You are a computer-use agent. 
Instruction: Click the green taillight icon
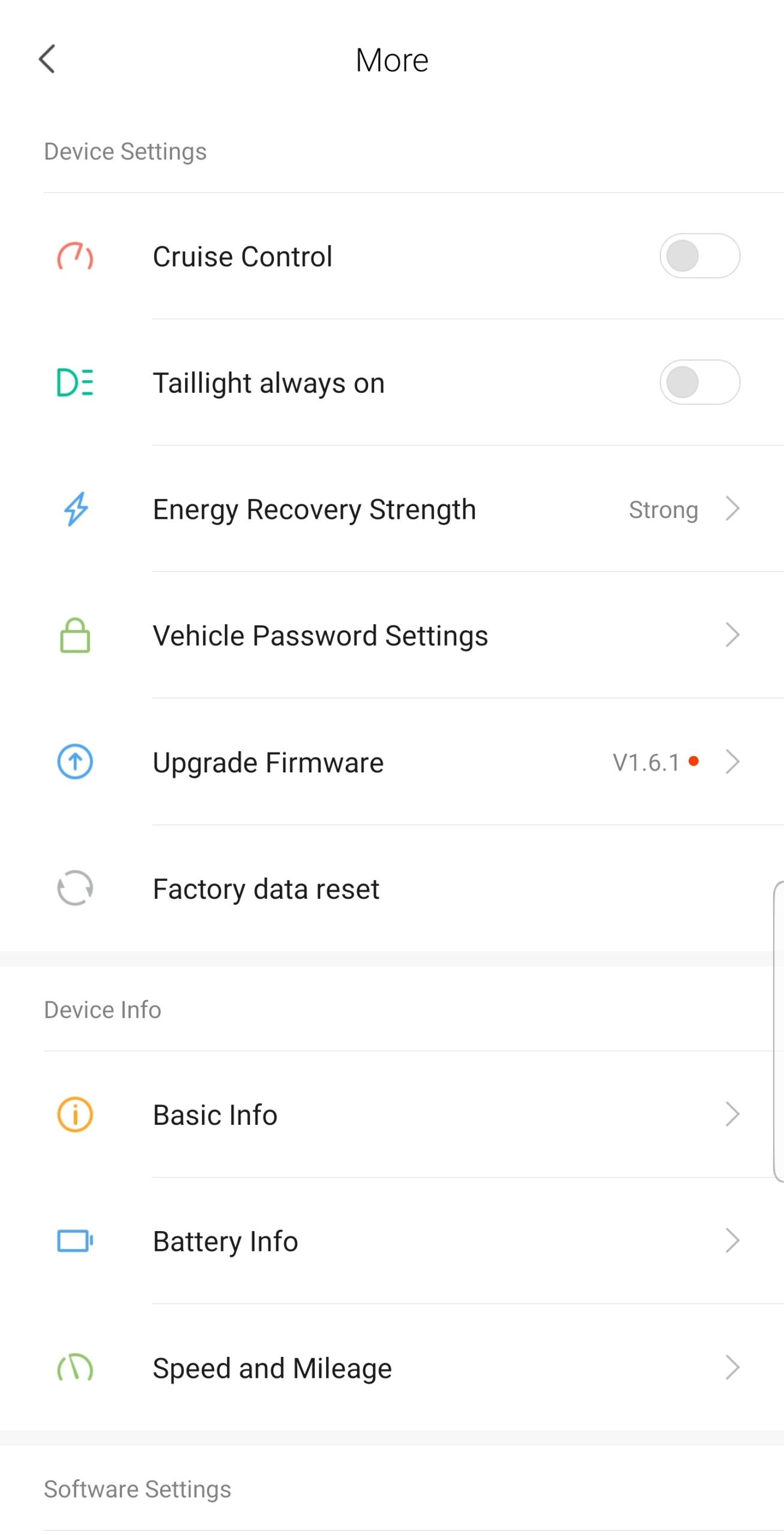(74, 383)
